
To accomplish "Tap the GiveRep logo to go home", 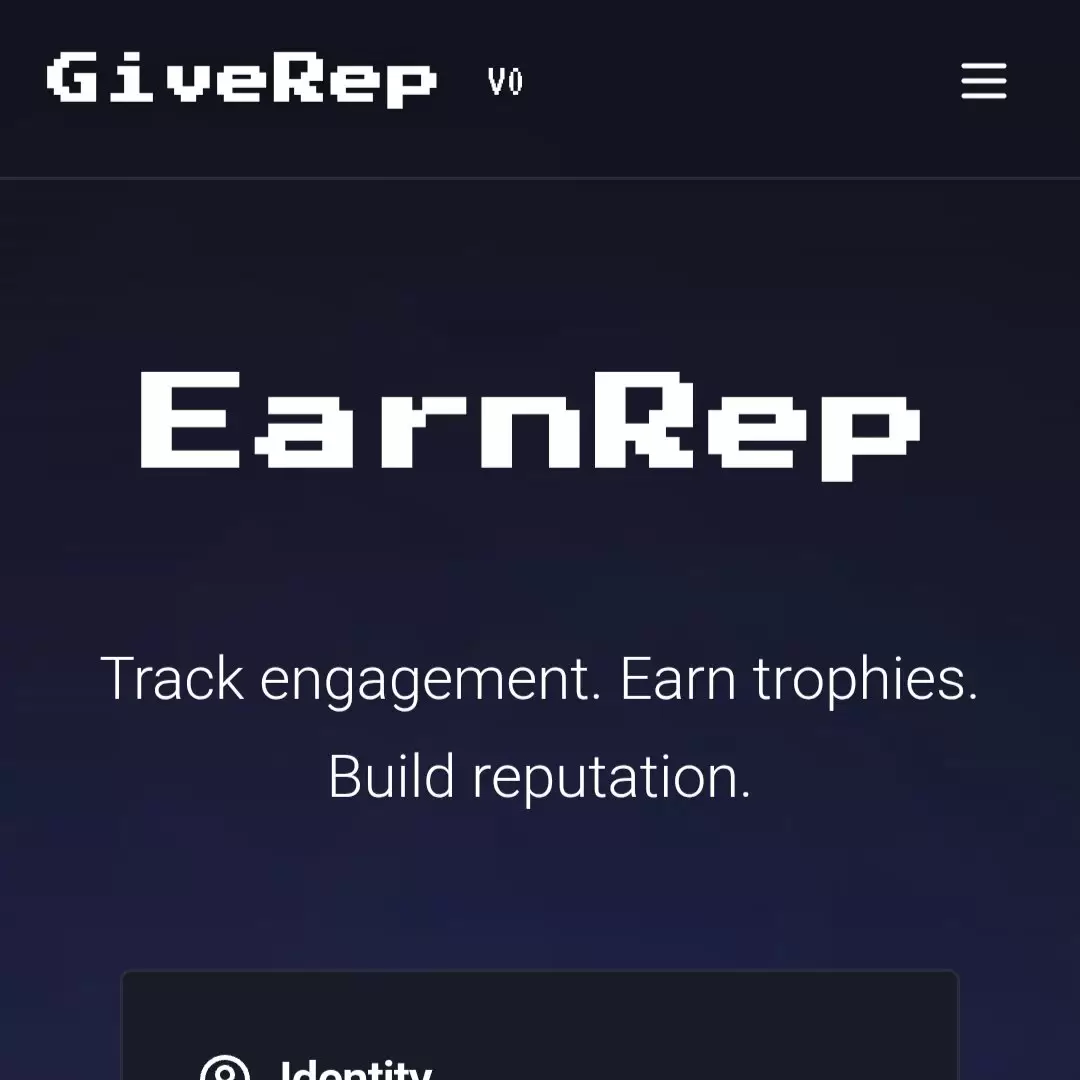I will pos(242,79).
